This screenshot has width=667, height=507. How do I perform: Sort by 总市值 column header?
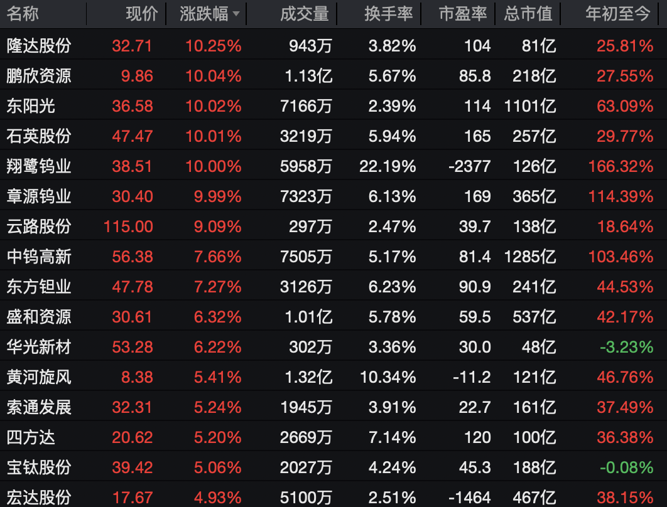529,13
